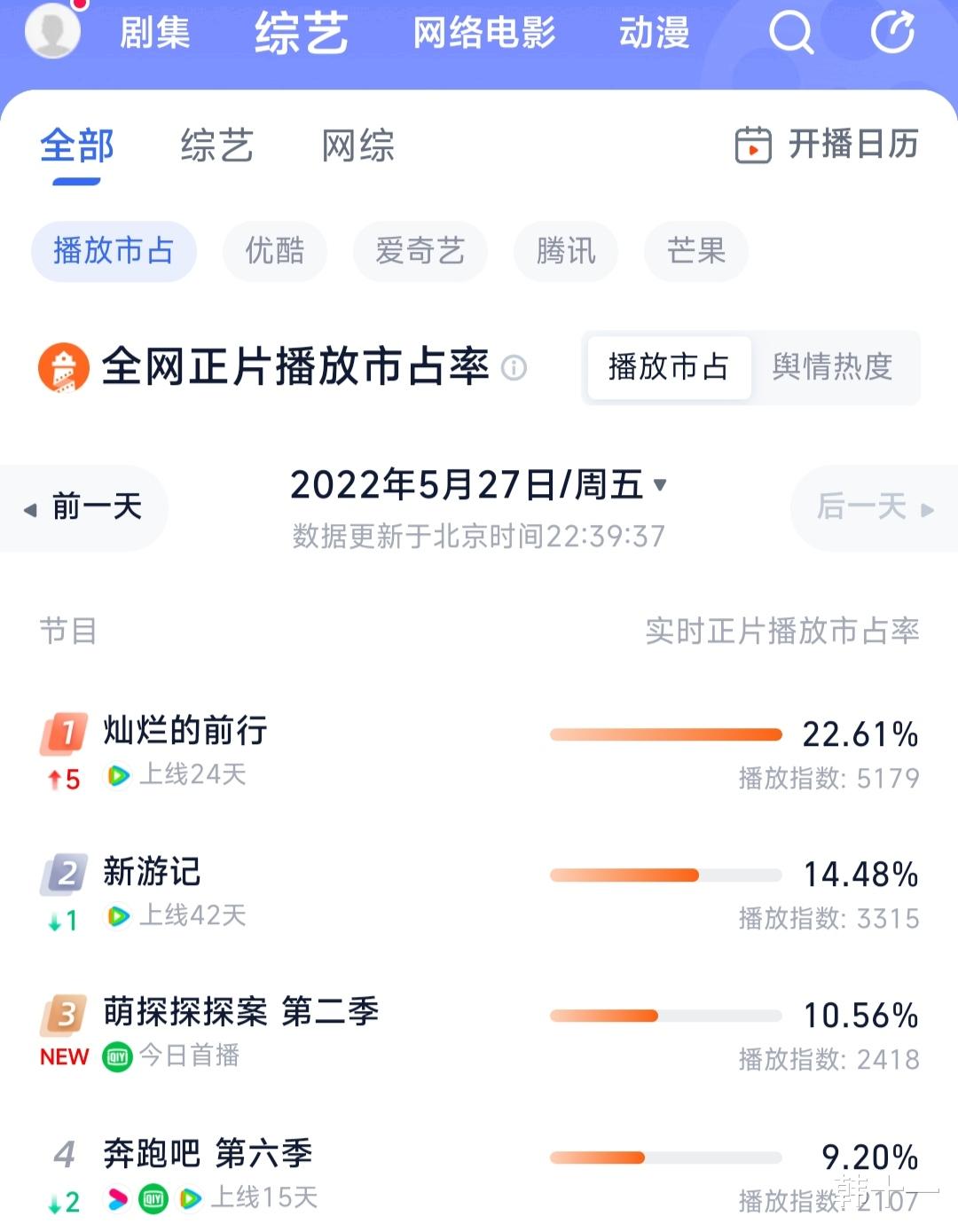
Task: Click the iQIYI icon under 萌探探探案 第二季
Action: (x=116, y=1056)
